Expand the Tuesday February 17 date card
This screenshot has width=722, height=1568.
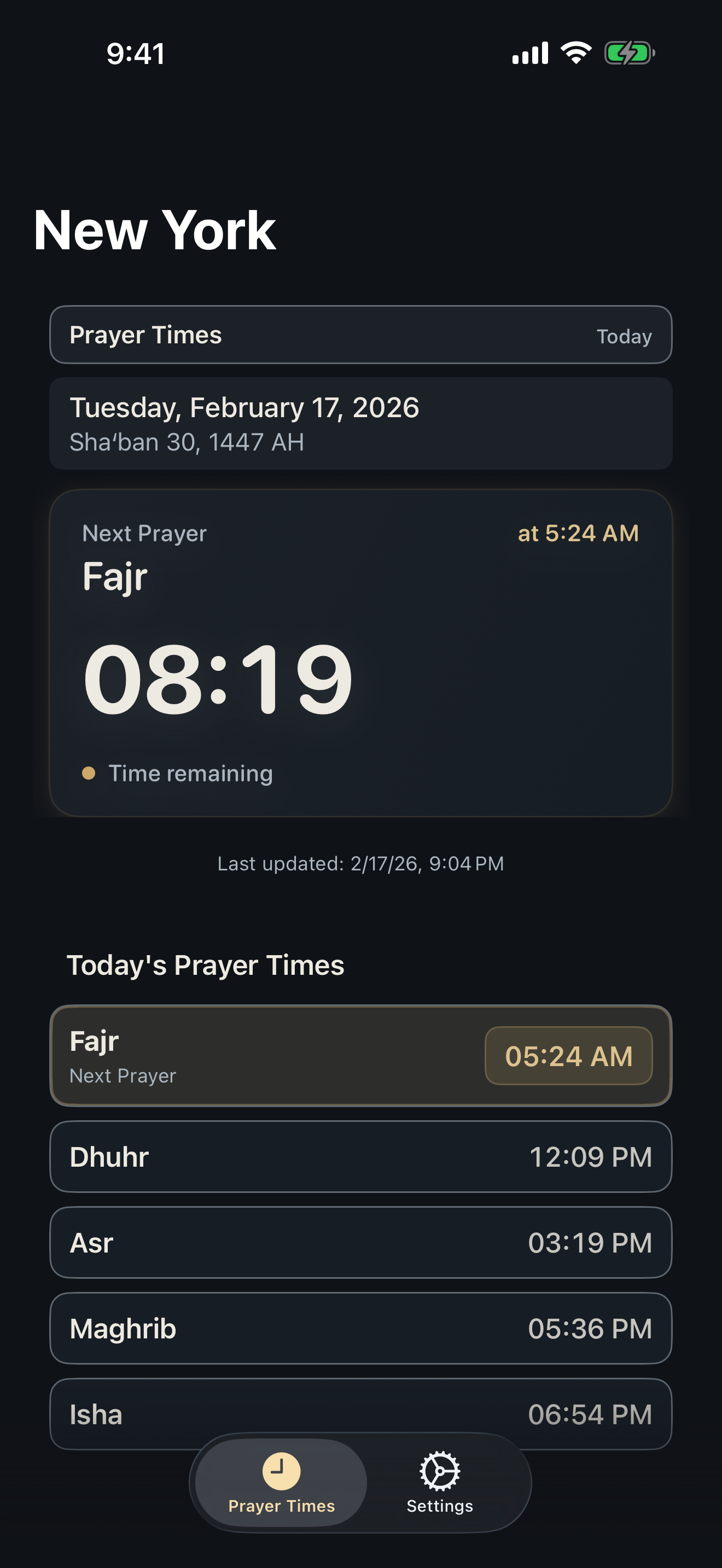[x=361, y=423]
